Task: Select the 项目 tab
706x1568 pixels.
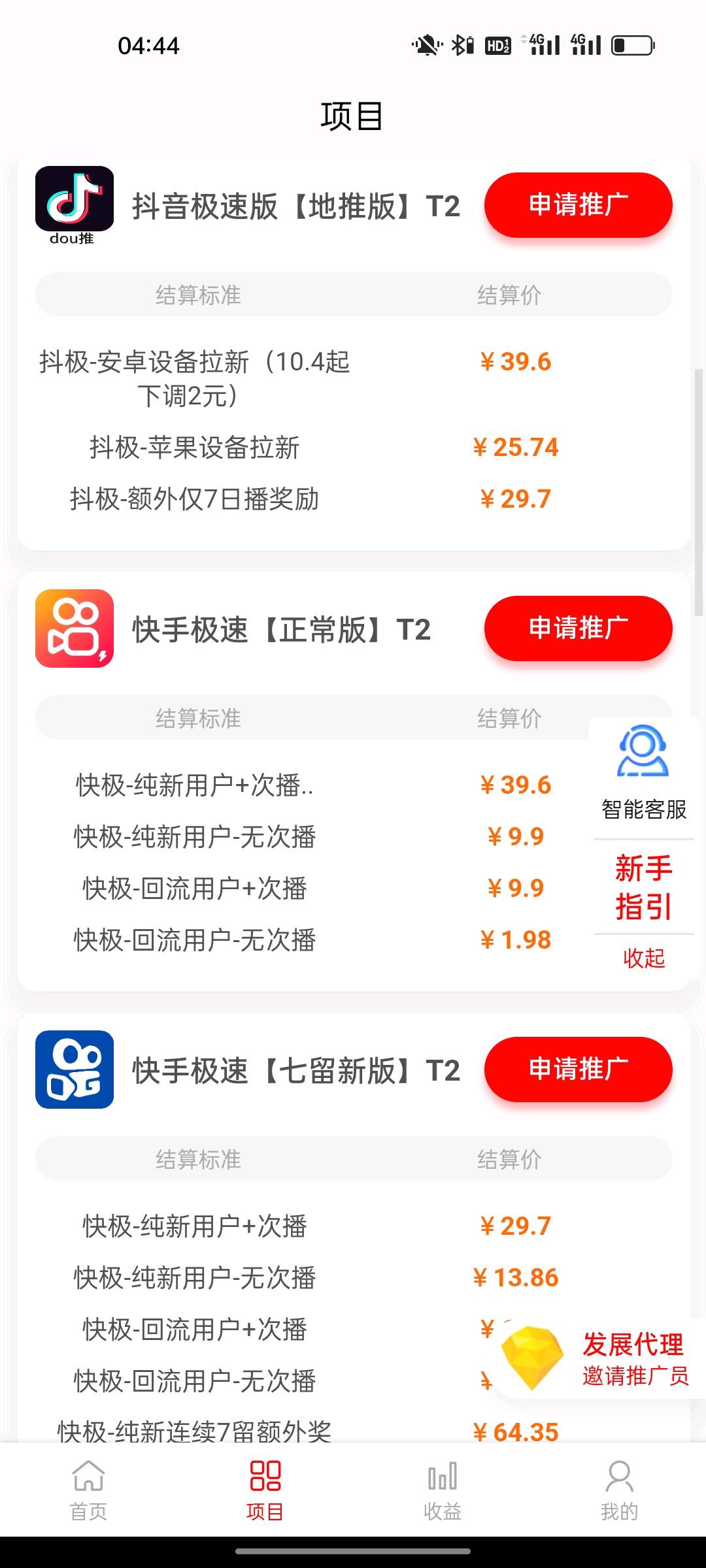Action: point(265,1491)
